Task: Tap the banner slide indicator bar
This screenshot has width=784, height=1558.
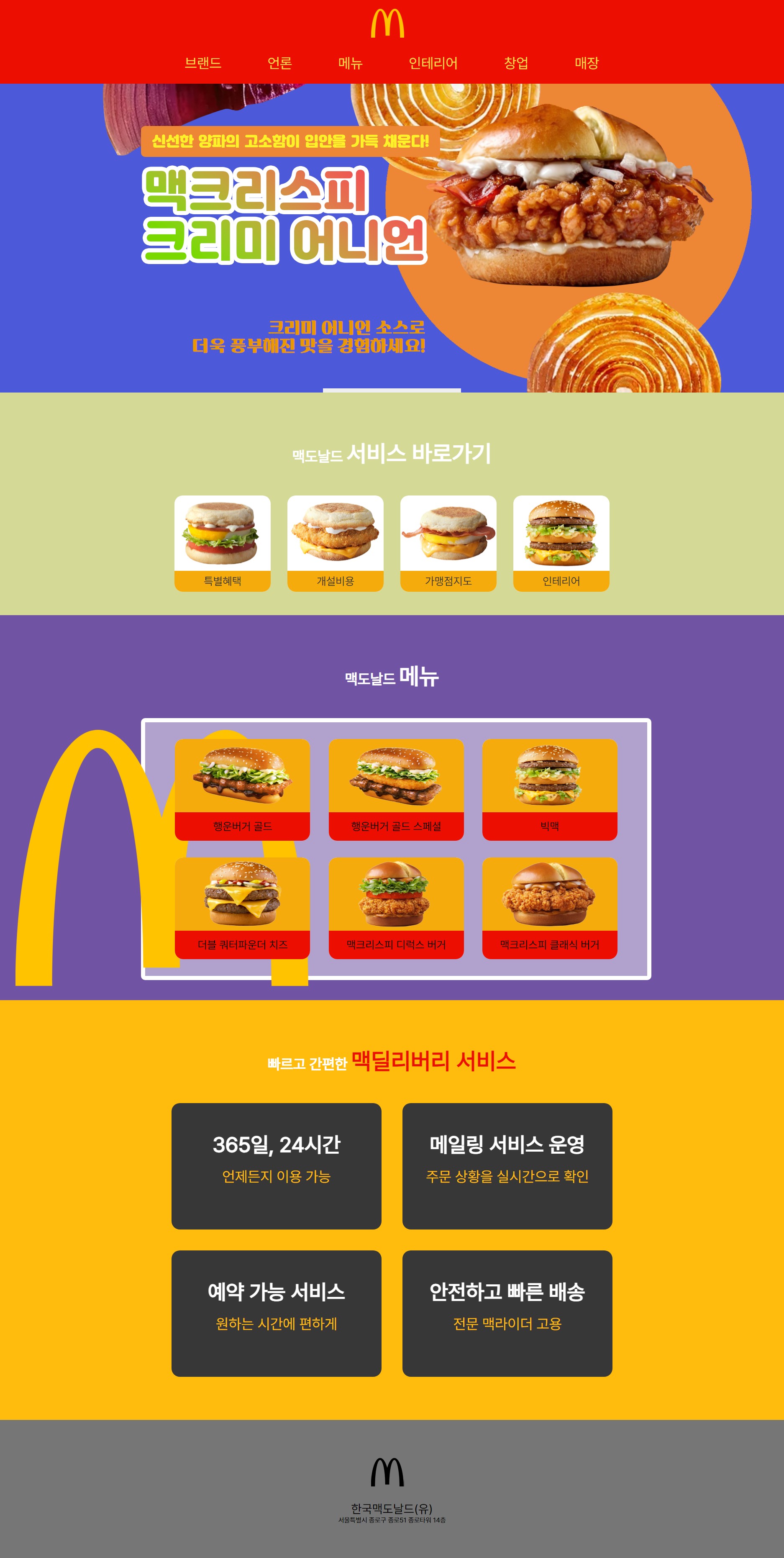Action: [392, 390]
